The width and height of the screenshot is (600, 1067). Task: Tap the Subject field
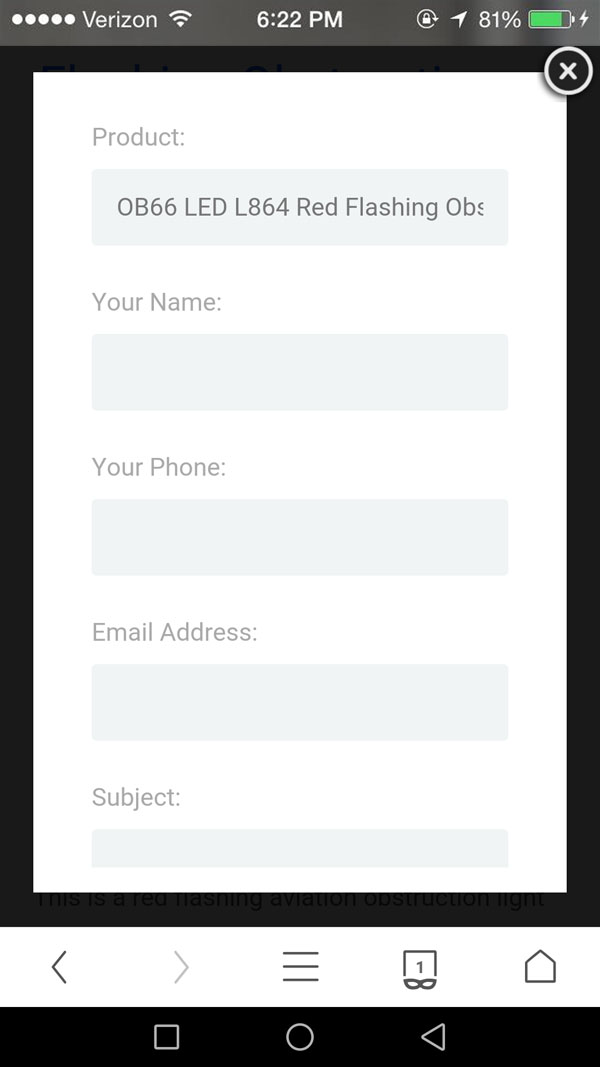(x=299, y=848)
